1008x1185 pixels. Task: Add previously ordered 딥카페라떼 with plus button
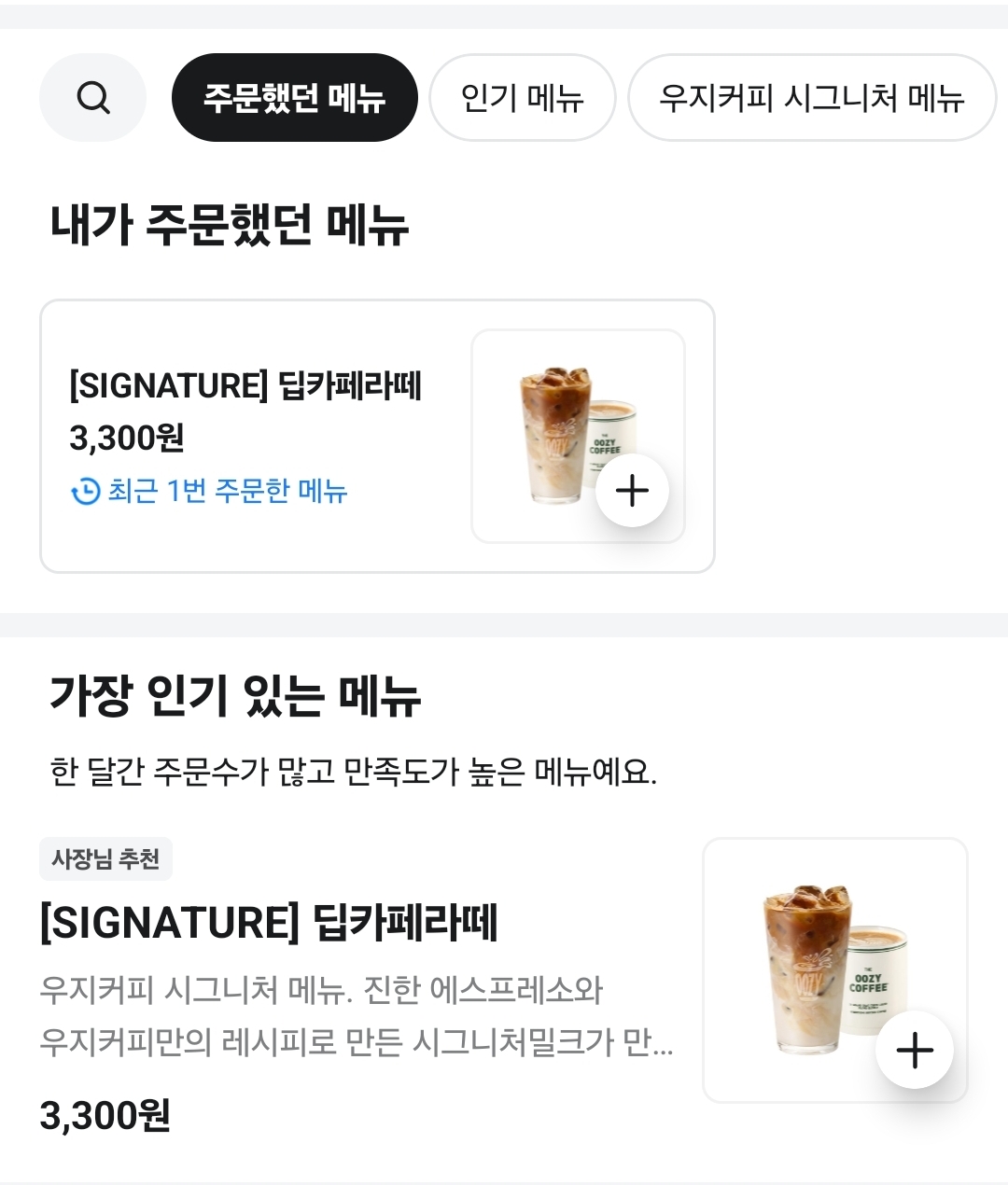point(632,491)
